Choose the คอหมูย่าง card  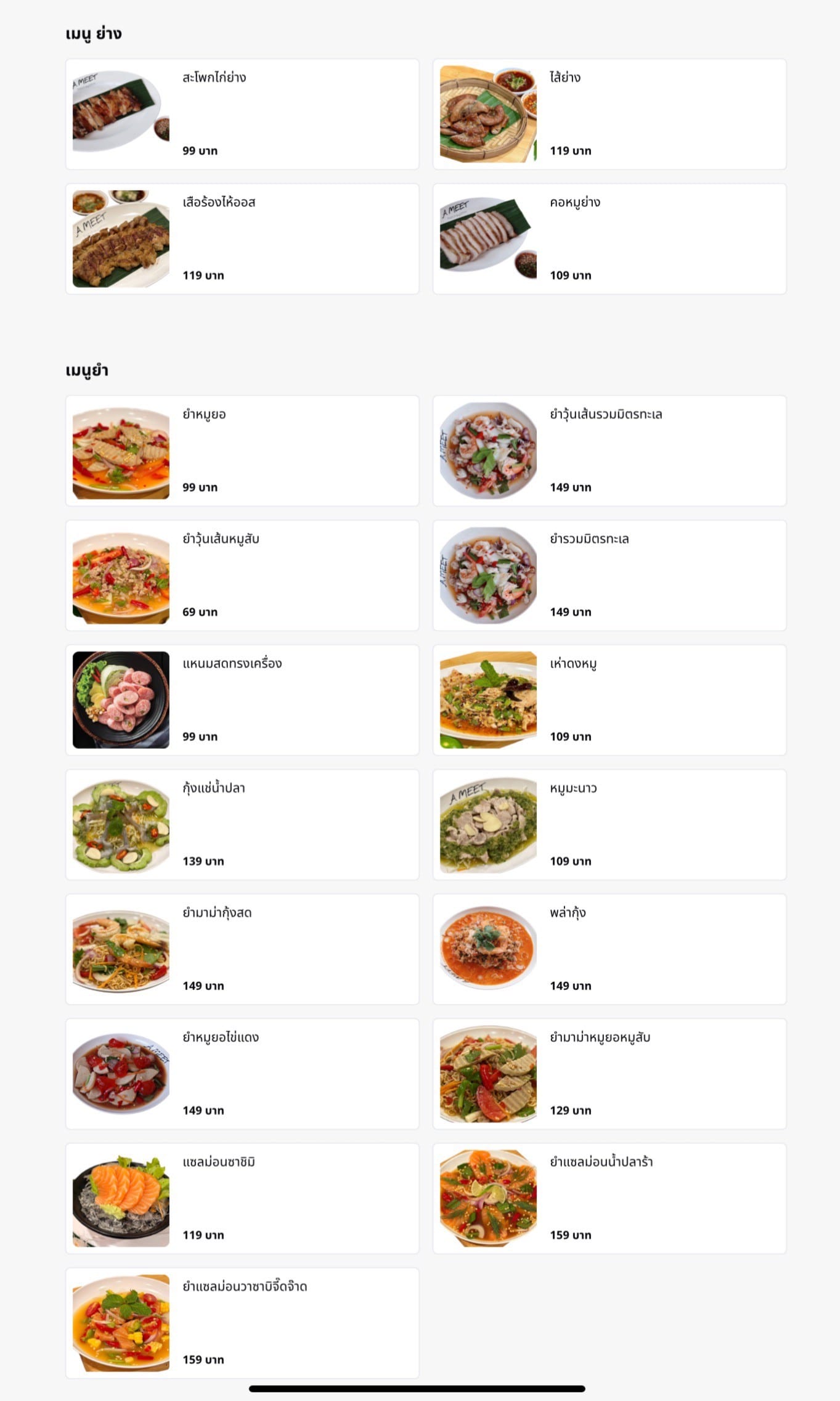click(610, 239)
